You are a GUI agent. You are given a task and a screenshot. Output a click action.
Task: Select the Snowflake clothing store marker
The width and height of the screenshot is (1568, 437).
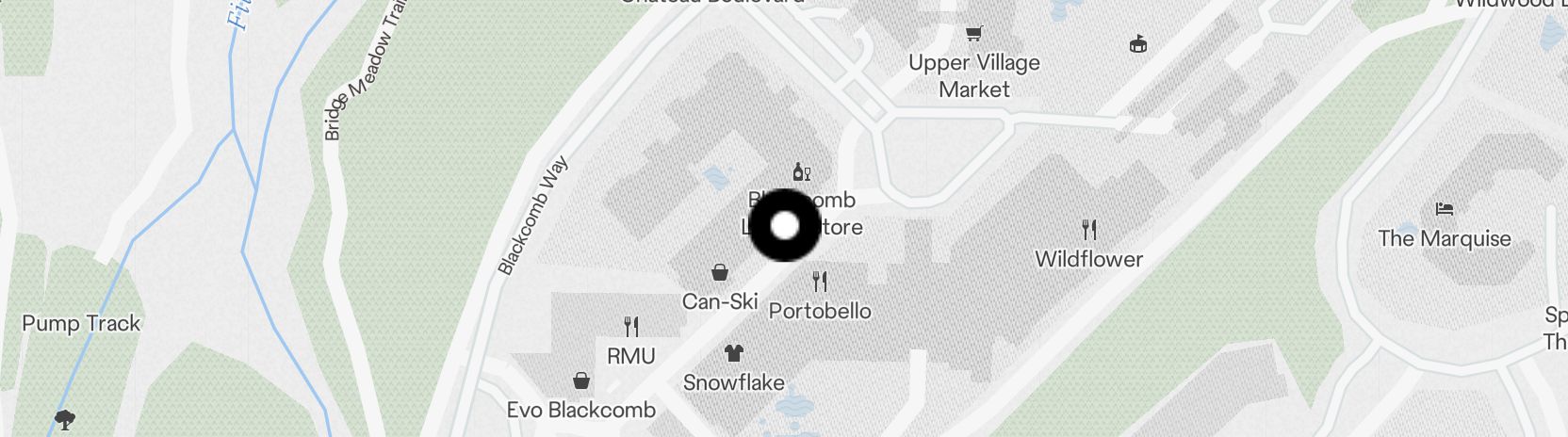(734, 354)
